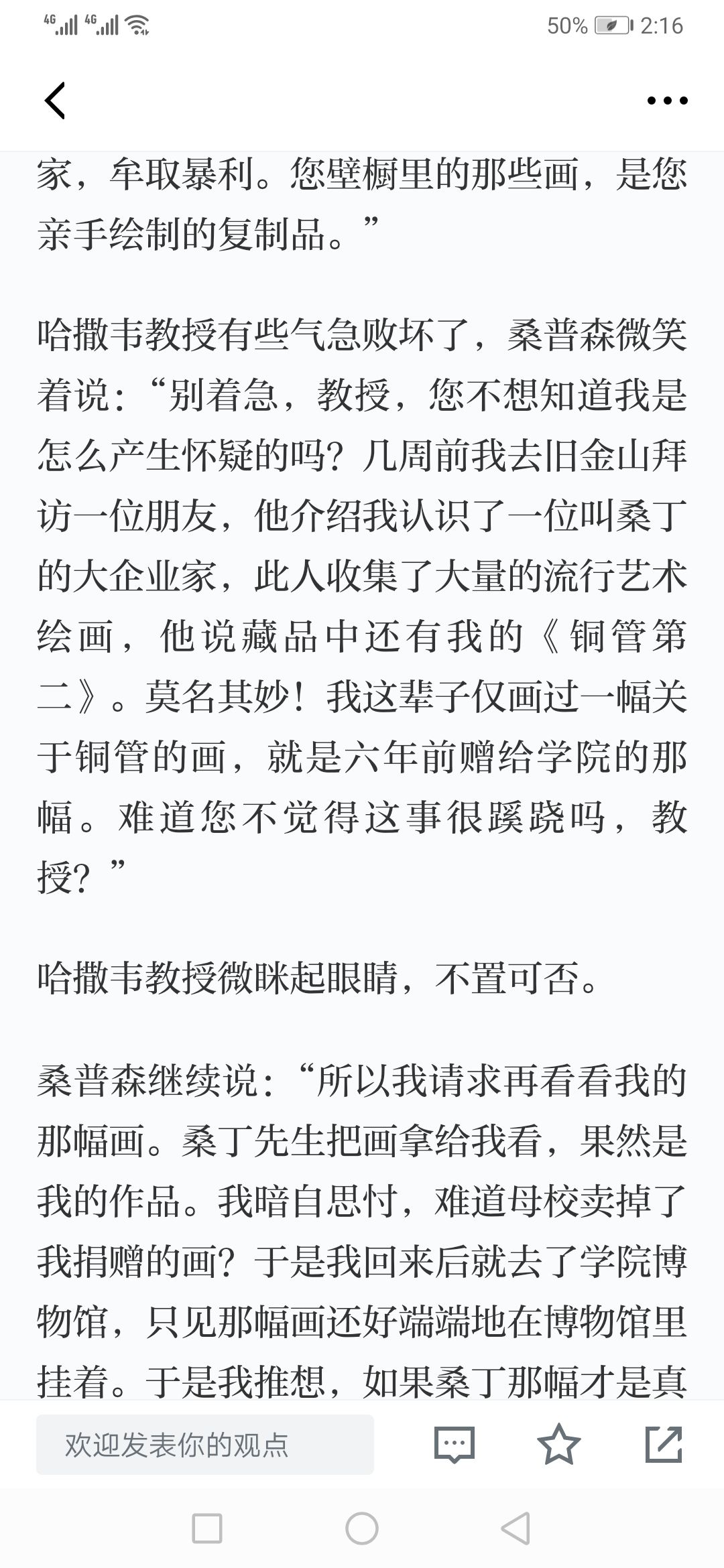Share the article via the share icon
The image size is (724, 1568).
click(x=664, y=1444)
